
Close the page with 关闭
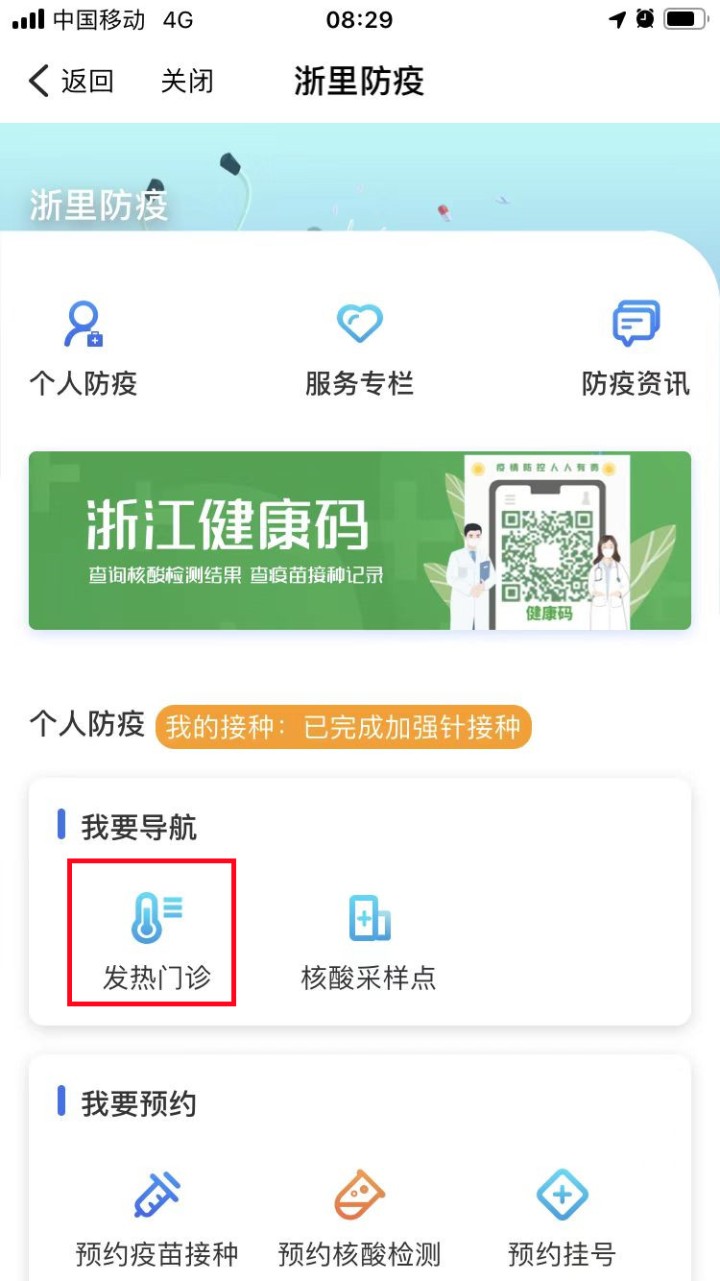pos(187,81)
